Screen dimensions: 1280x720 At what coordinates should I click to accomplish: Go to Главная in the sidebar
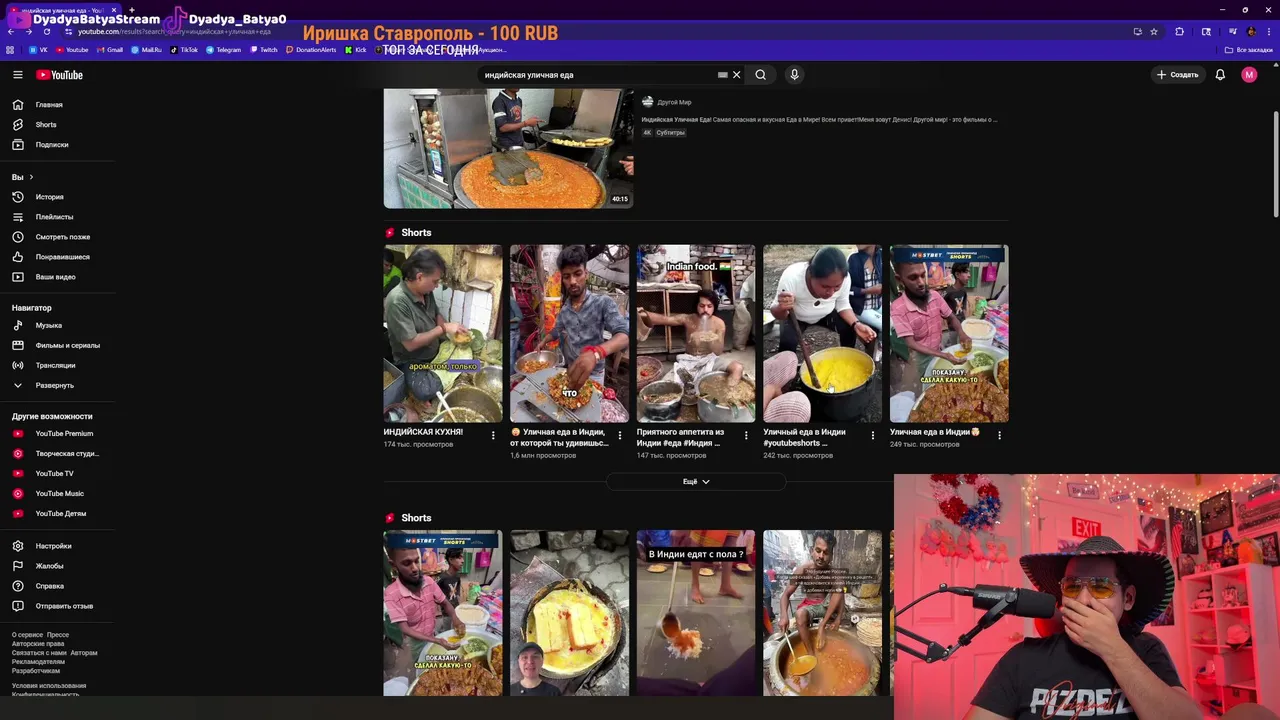(x=48, y=105)
